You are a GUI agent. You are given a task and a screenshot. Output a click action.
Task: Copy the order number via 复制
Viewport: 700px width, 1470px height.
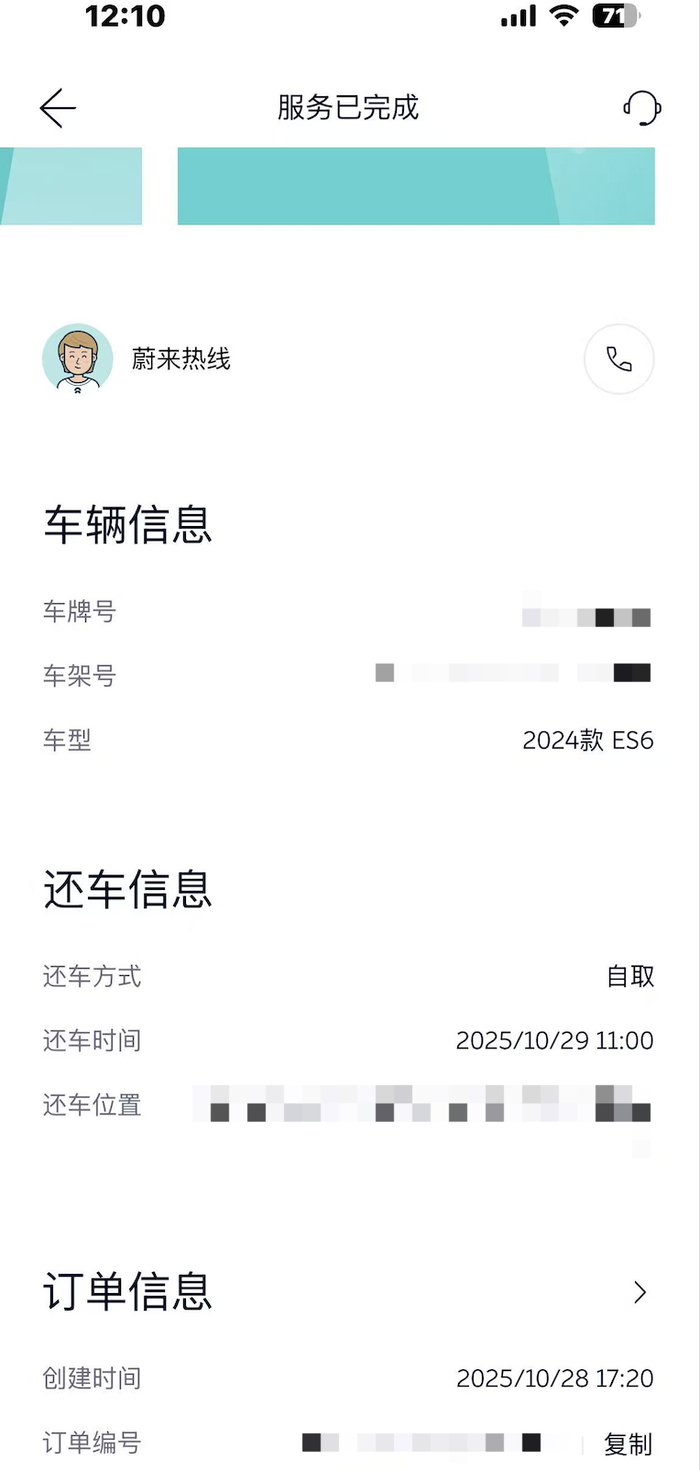(x=628, y=1444)
